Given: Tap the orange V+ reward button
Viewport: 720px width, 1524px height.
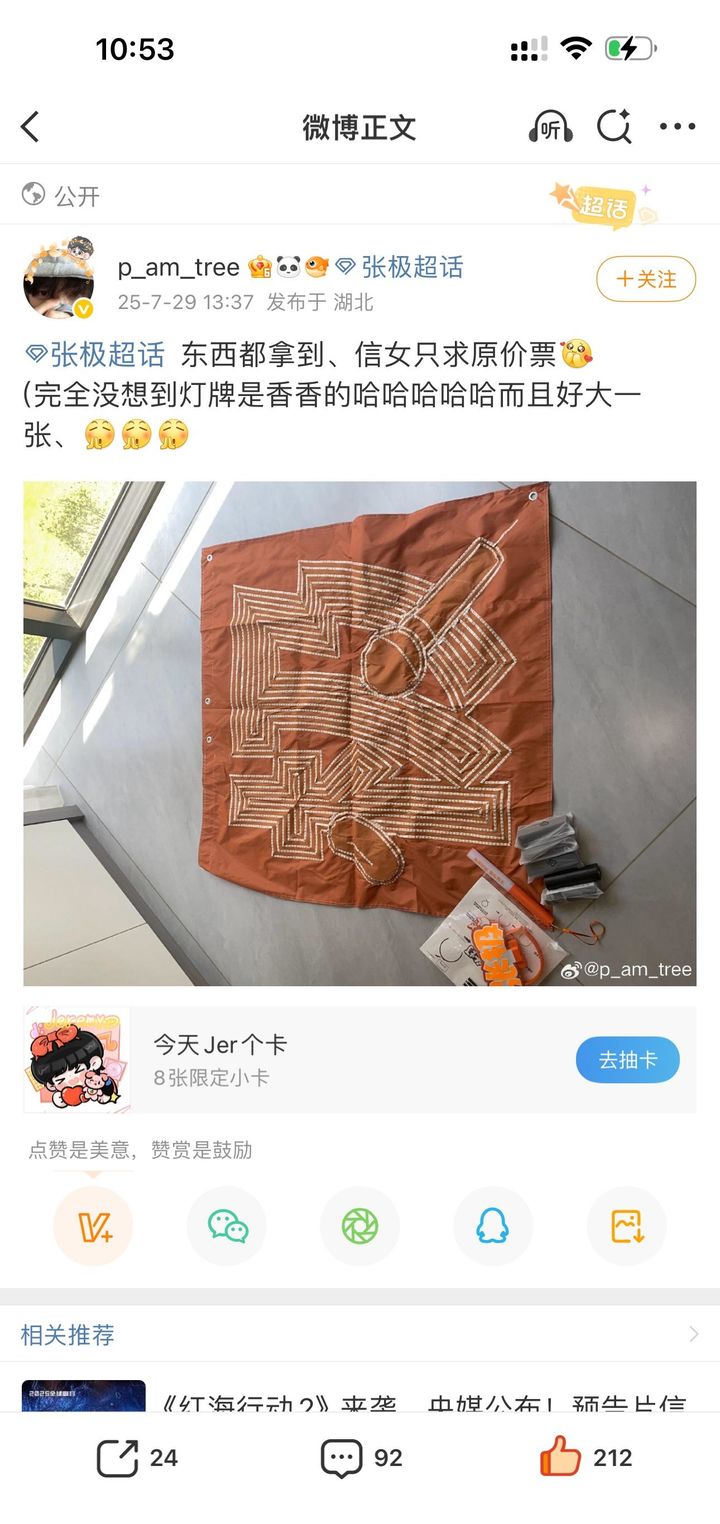Looking at the screenshot, I should (x=93, y=1226).
